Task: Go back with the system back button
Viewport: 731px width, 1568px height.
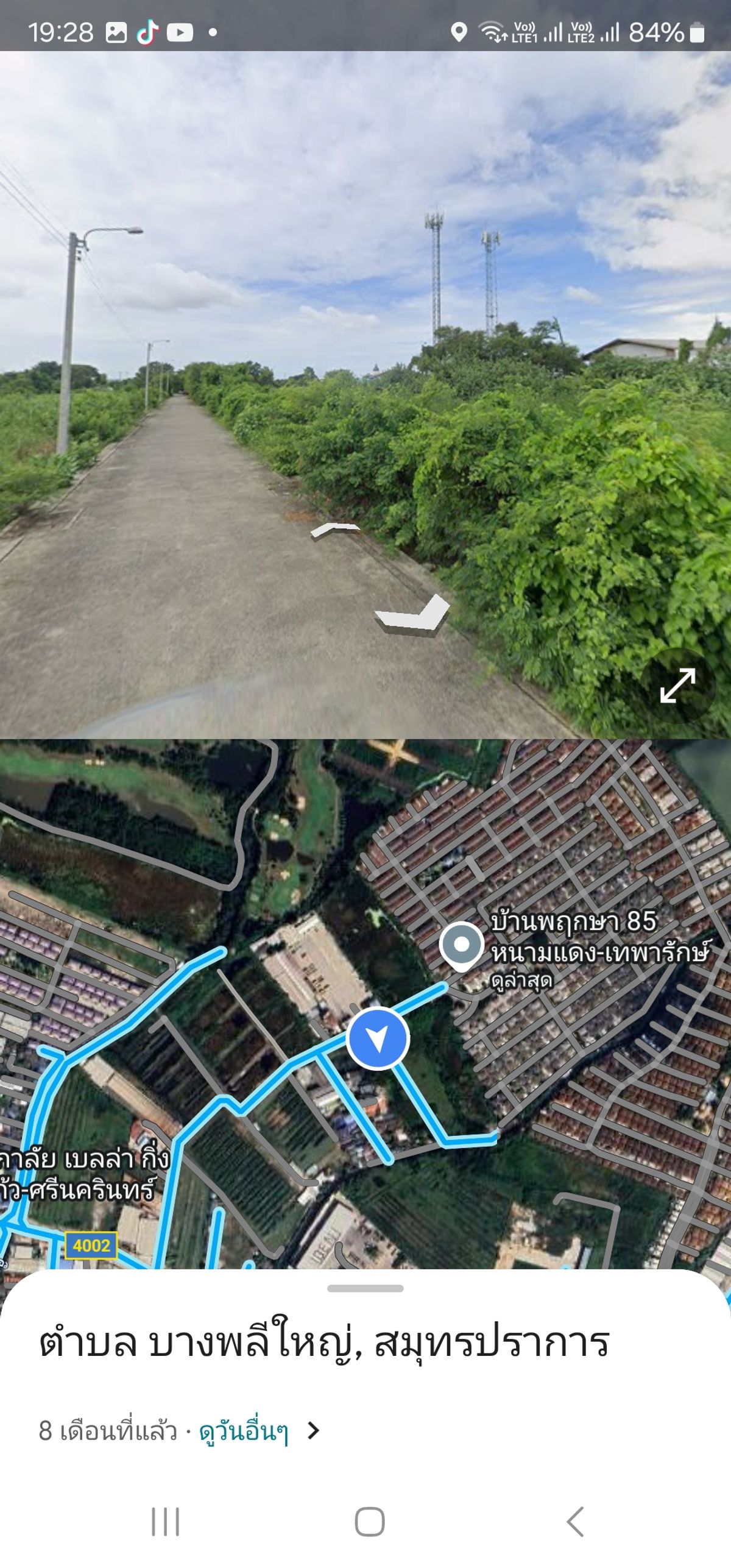Action: [575, 1522]
